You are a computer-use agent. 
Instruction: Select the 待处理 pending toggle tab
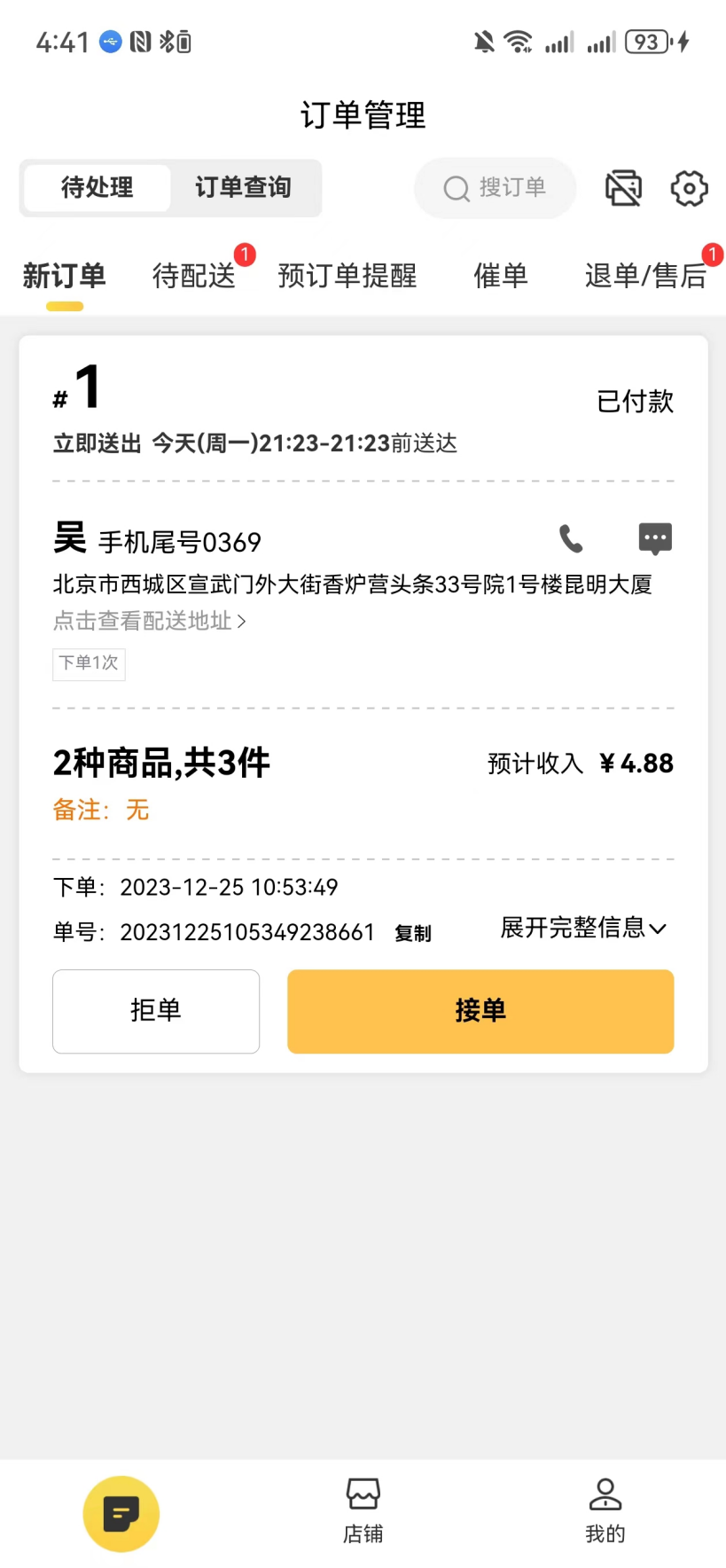98,187
